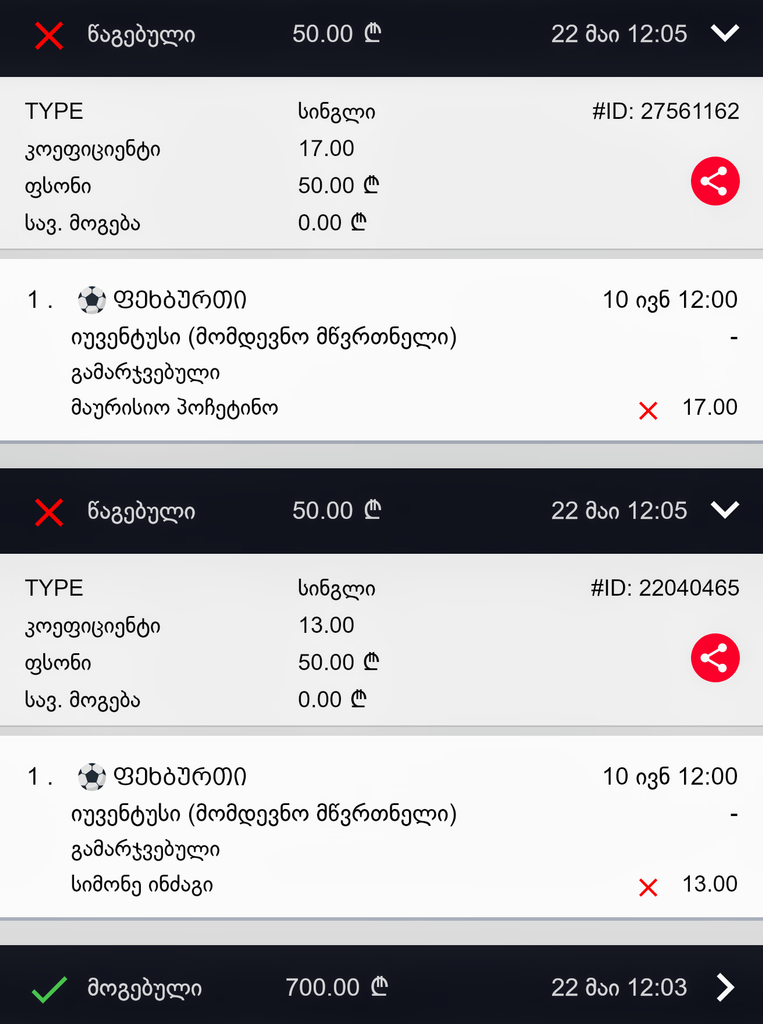Select the bet ID 27561162 label
This screenshot has width=763, height=1024.
pyautogui.click(x=663, y=111)
